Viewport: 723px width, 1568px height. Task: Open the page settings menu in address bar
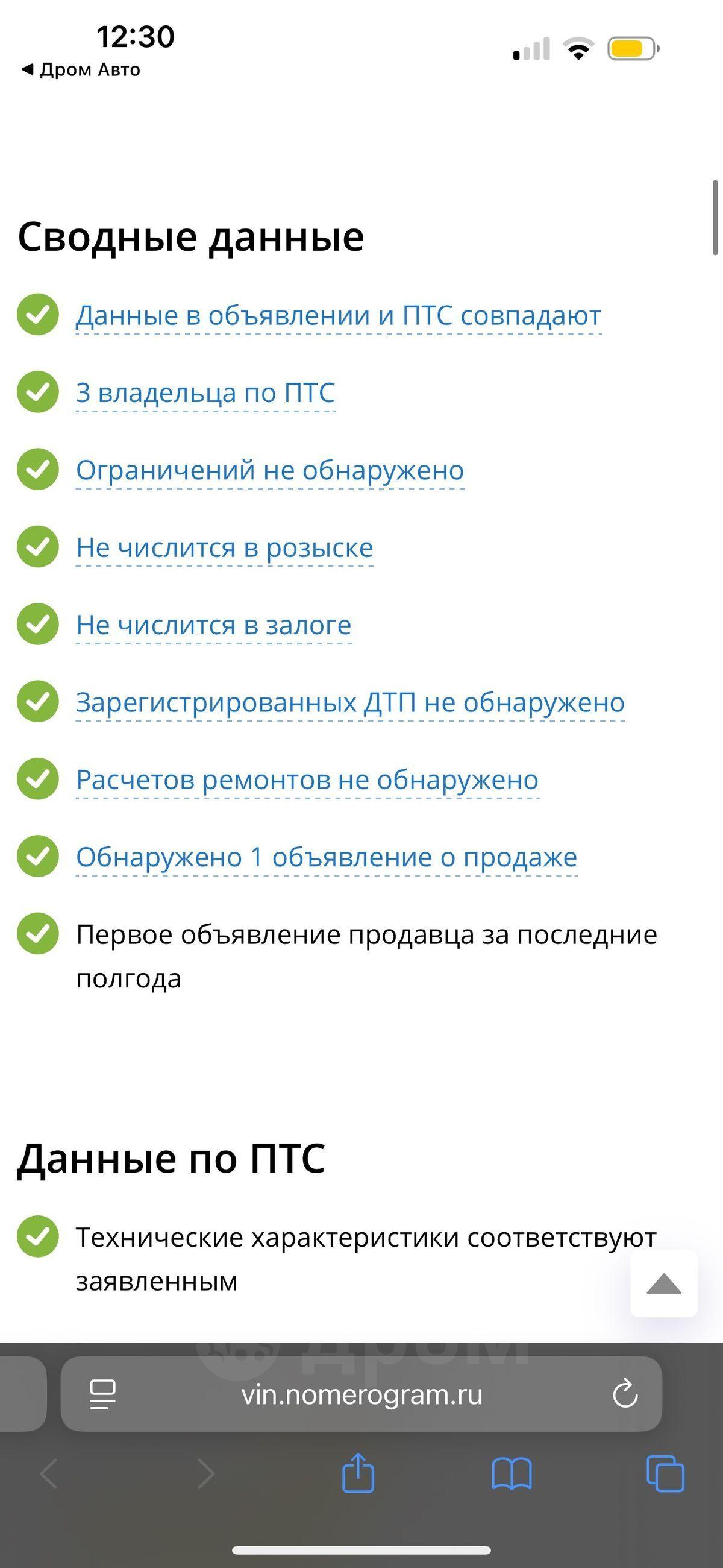click(102, 1394)
